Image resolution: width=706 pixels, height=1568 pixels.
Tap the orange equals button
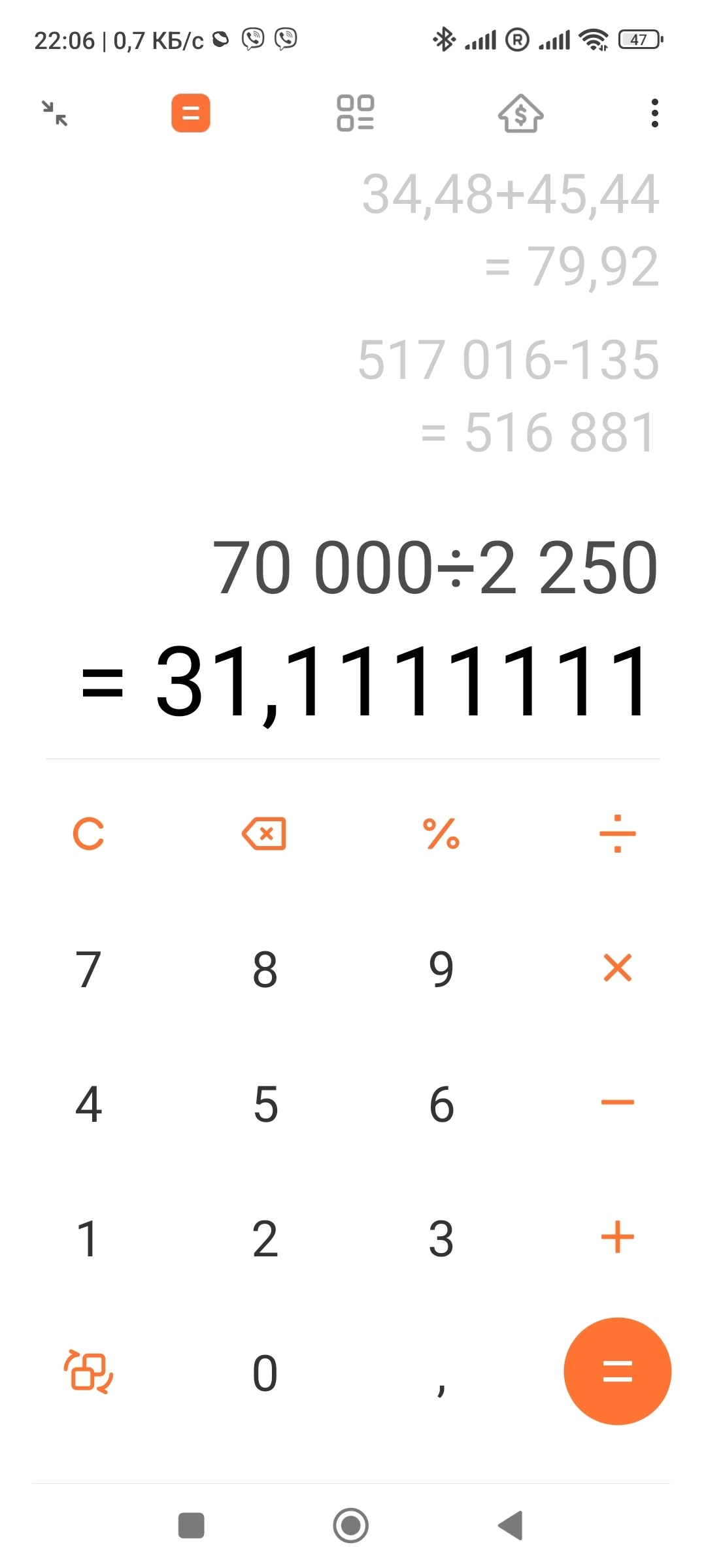617,1371
